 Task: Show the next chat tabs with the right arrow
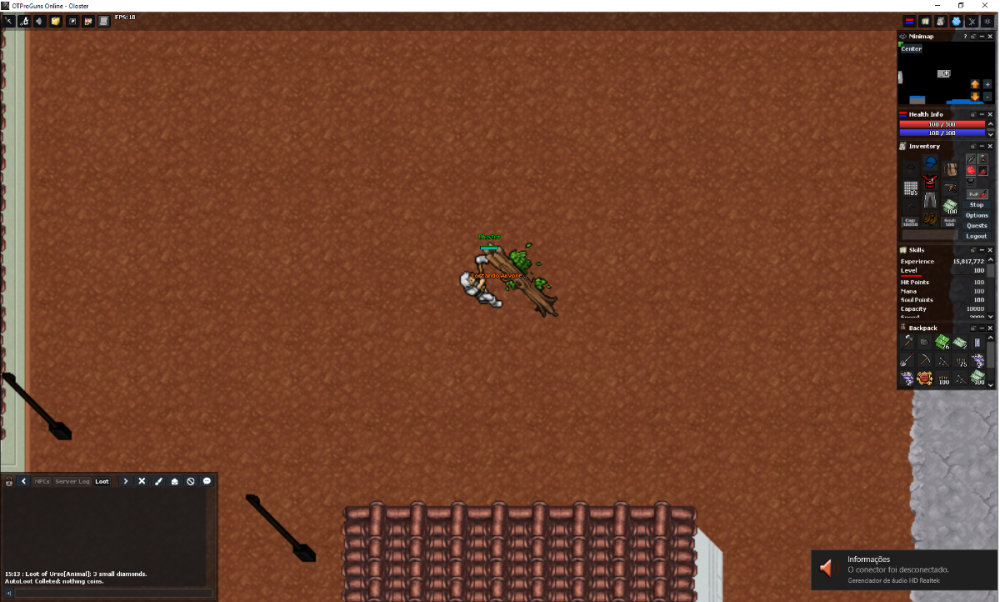[x=126, y=481]
